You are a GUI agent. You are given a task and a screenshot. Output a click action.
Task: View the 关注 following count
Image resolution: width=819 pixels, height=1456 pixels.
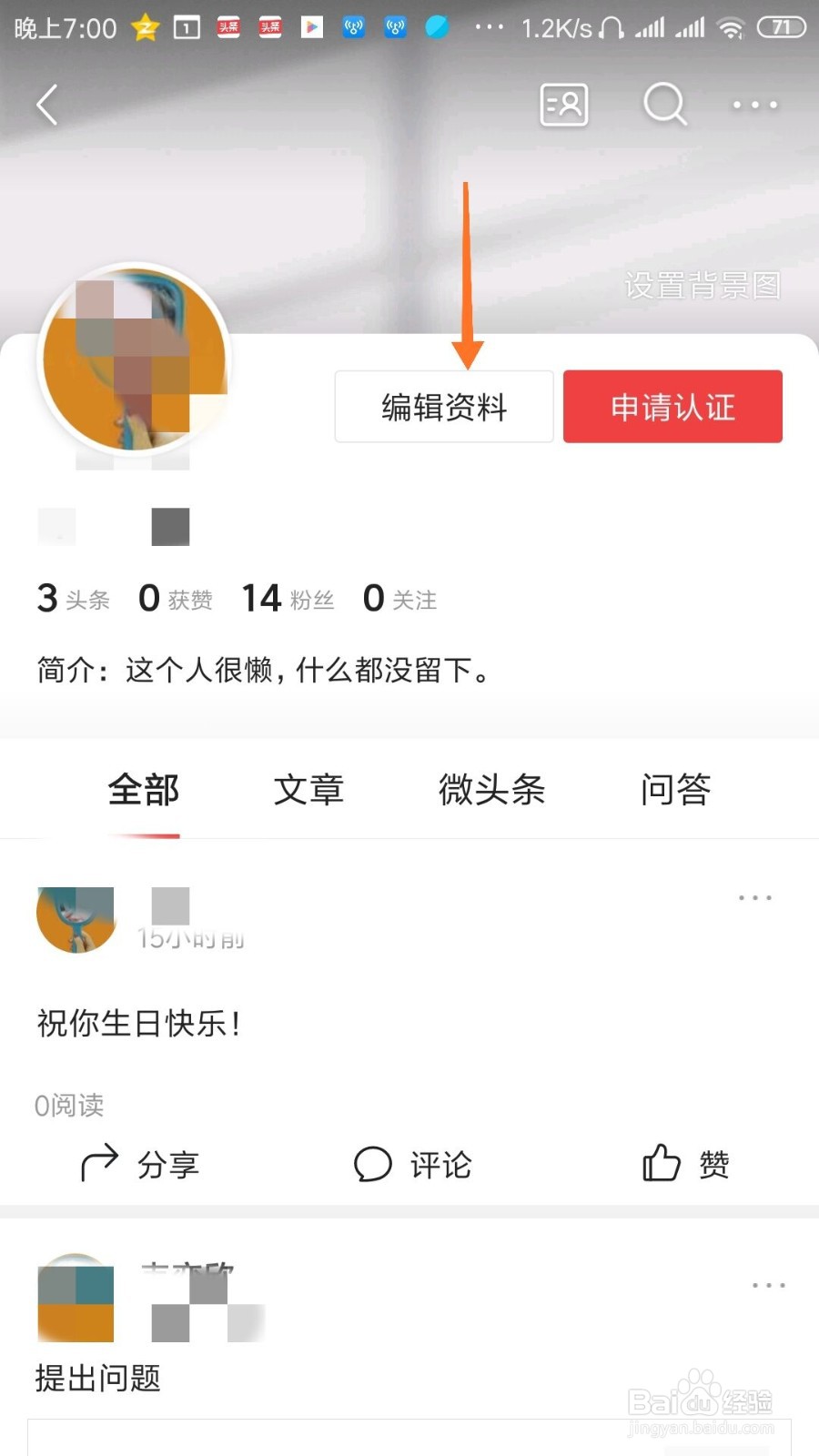tap(398, 597)
